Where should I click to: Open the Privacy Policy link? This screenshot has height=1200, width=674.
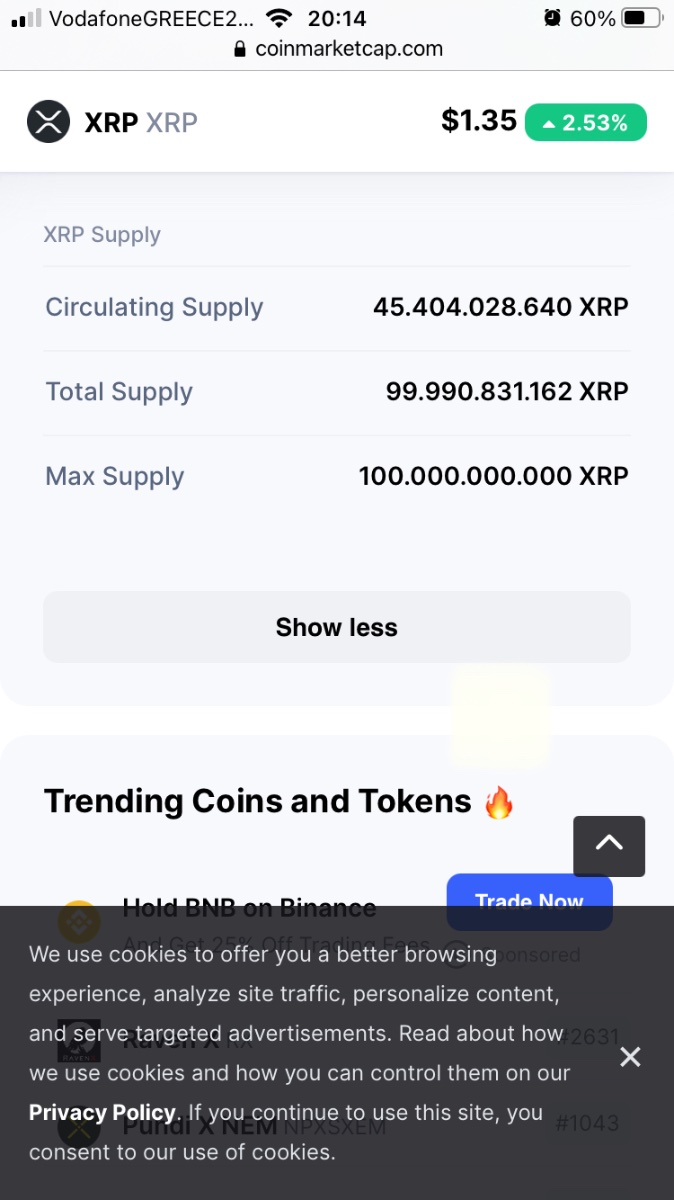[102, 1112]
